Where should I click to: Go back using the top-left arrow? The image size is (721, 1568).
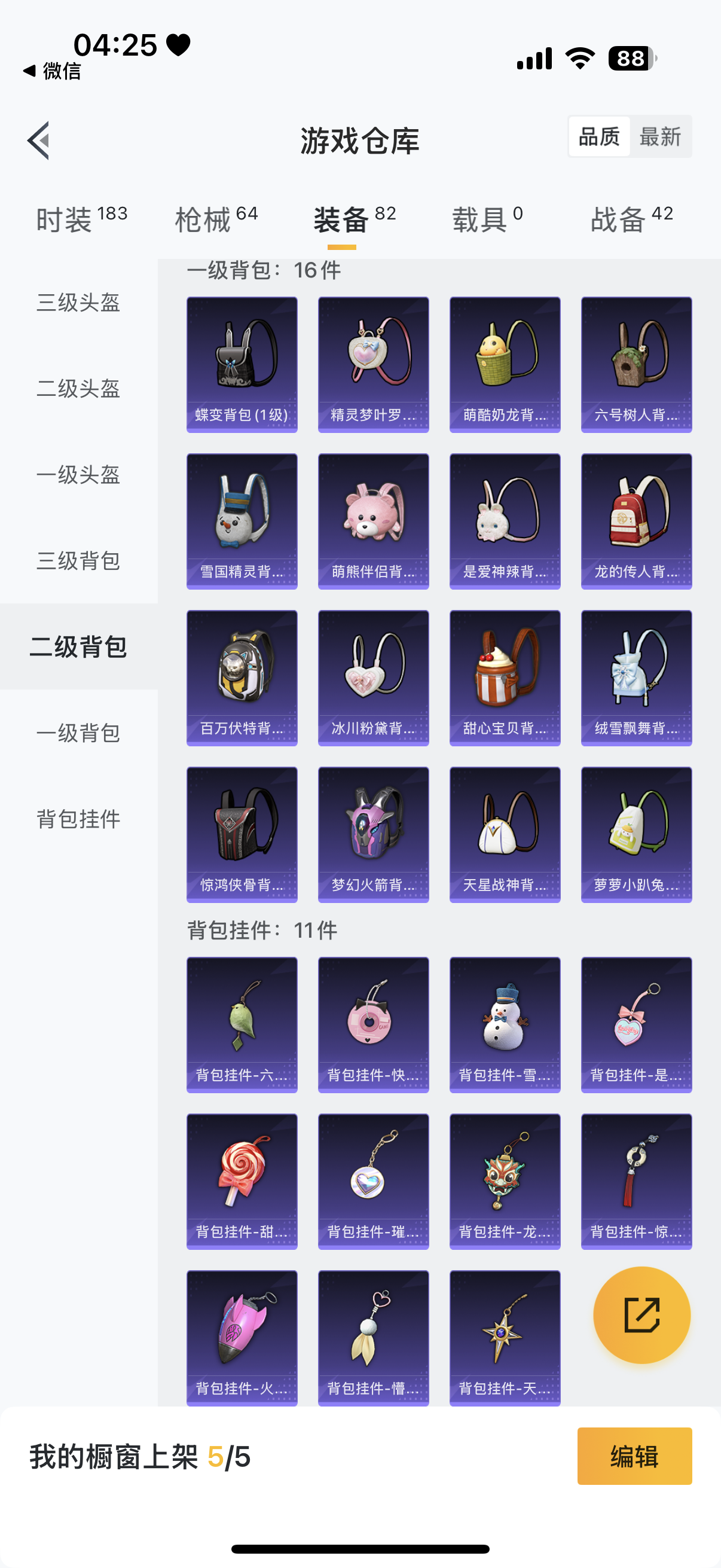click(38, 141)
